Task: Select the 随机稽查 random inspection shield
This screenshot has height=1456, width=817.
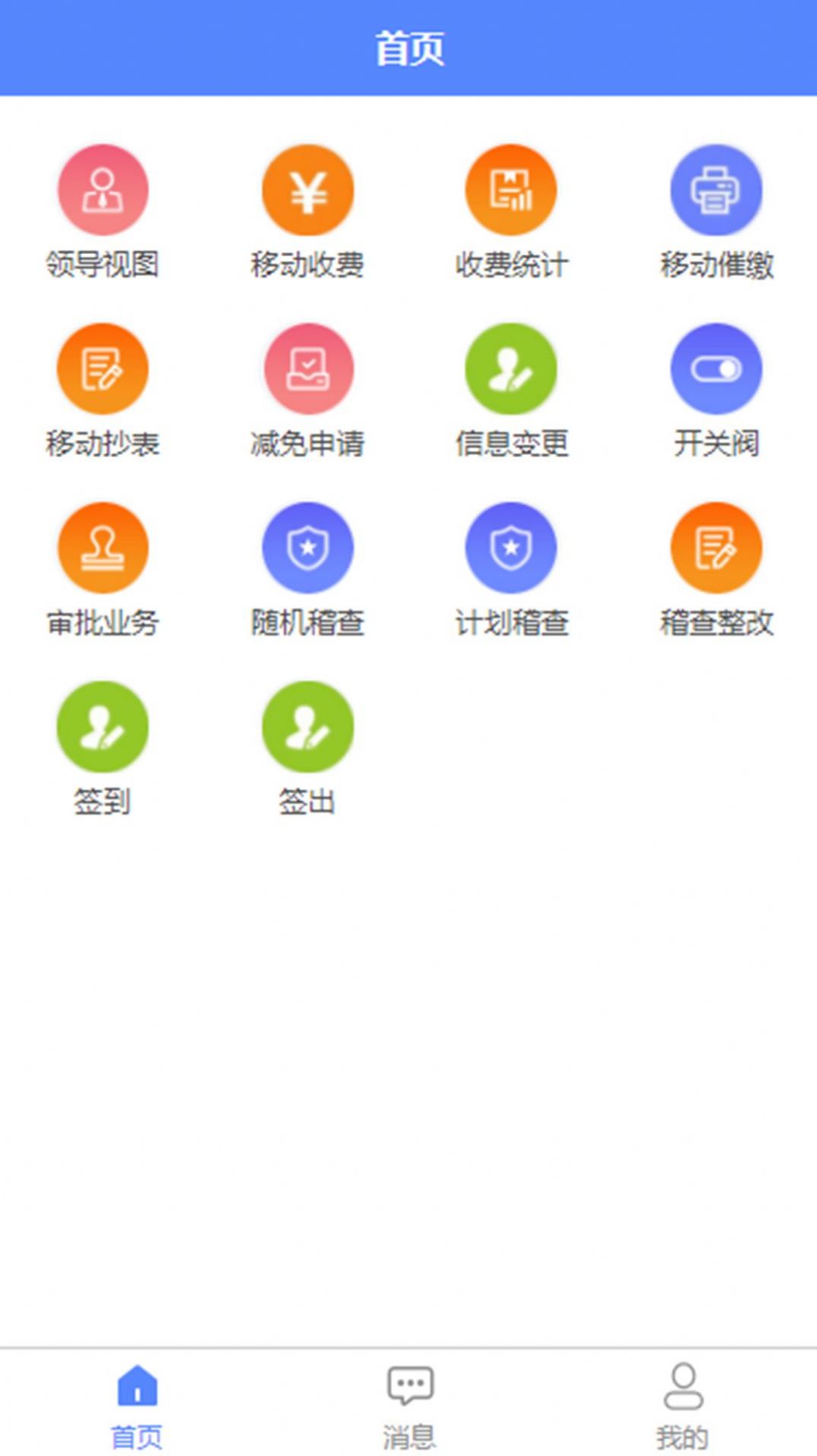Action: pos(307,547)
